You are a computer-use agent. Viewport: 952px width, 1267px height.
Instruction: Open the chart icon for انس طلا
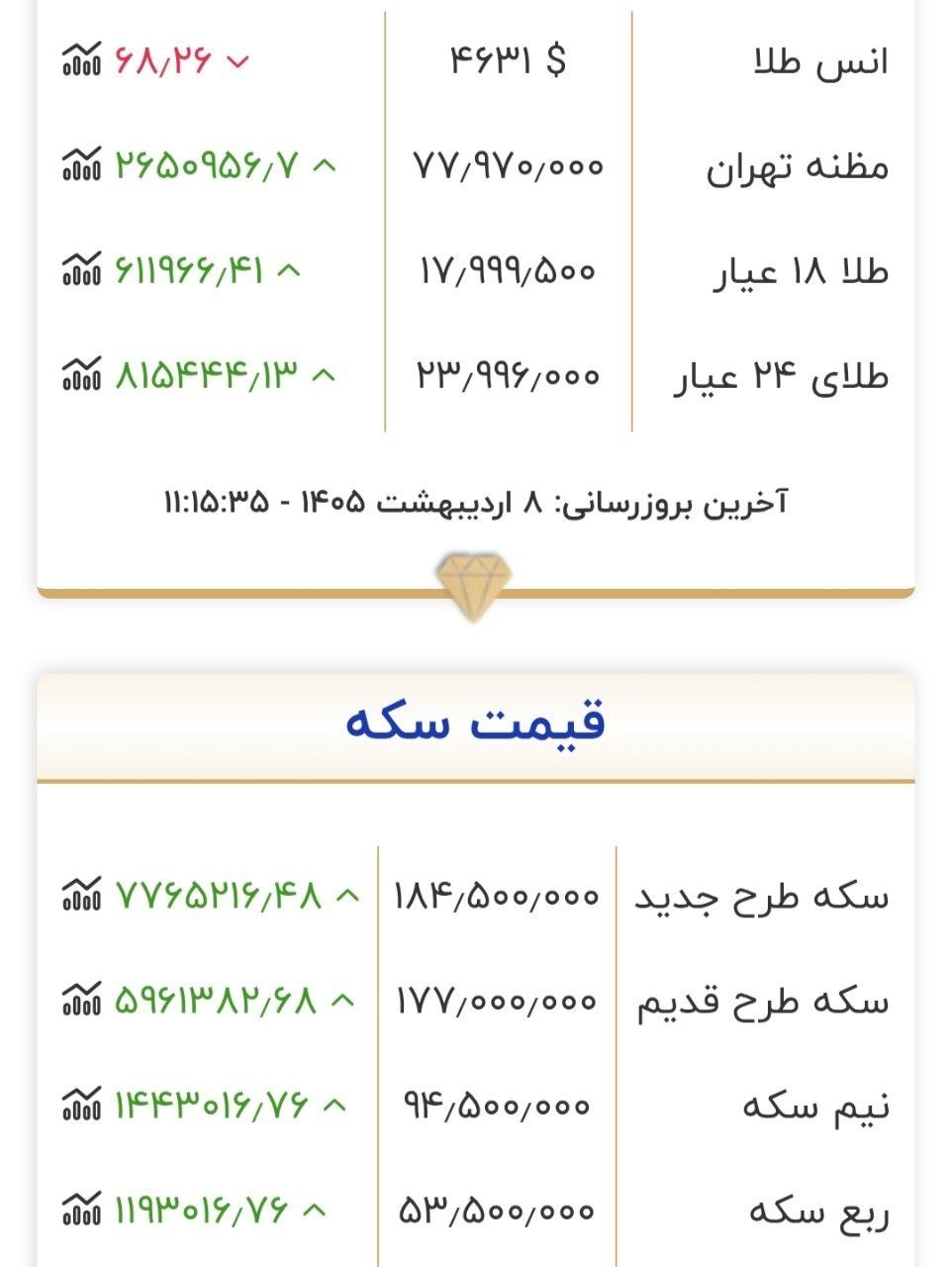pos(81,60)
